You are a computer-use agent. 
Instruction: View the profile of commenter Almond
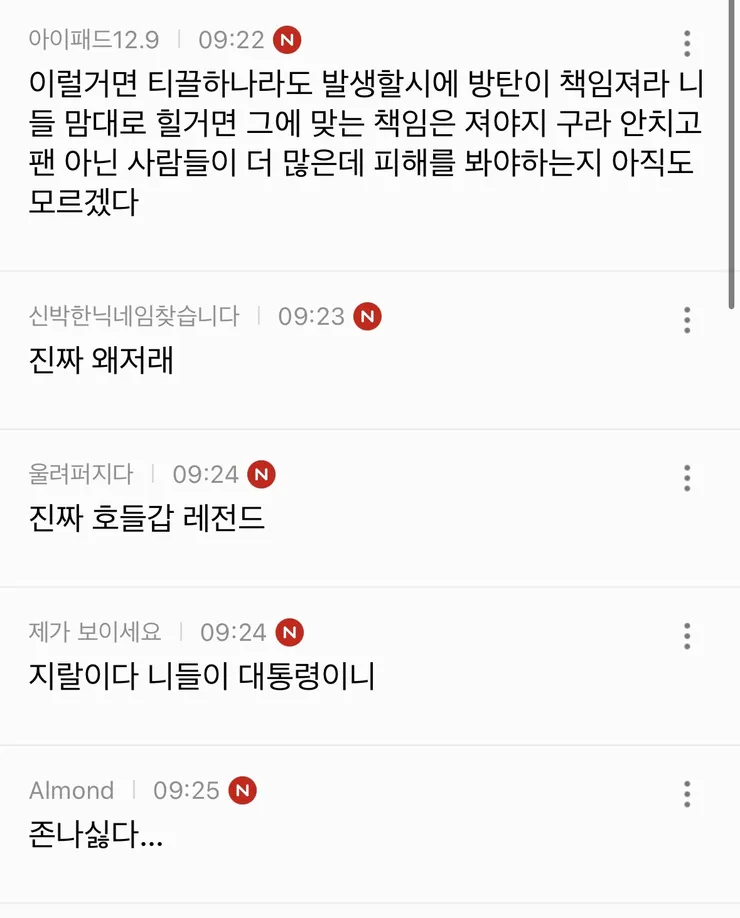tap(71, 790)
